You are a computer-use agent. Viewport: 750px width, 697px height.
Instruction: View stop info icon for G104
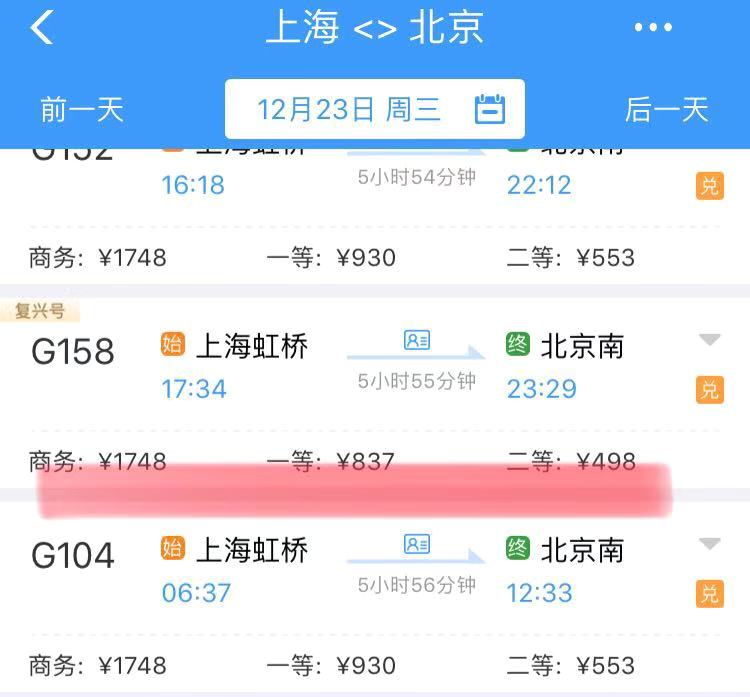tap(417, 544)
